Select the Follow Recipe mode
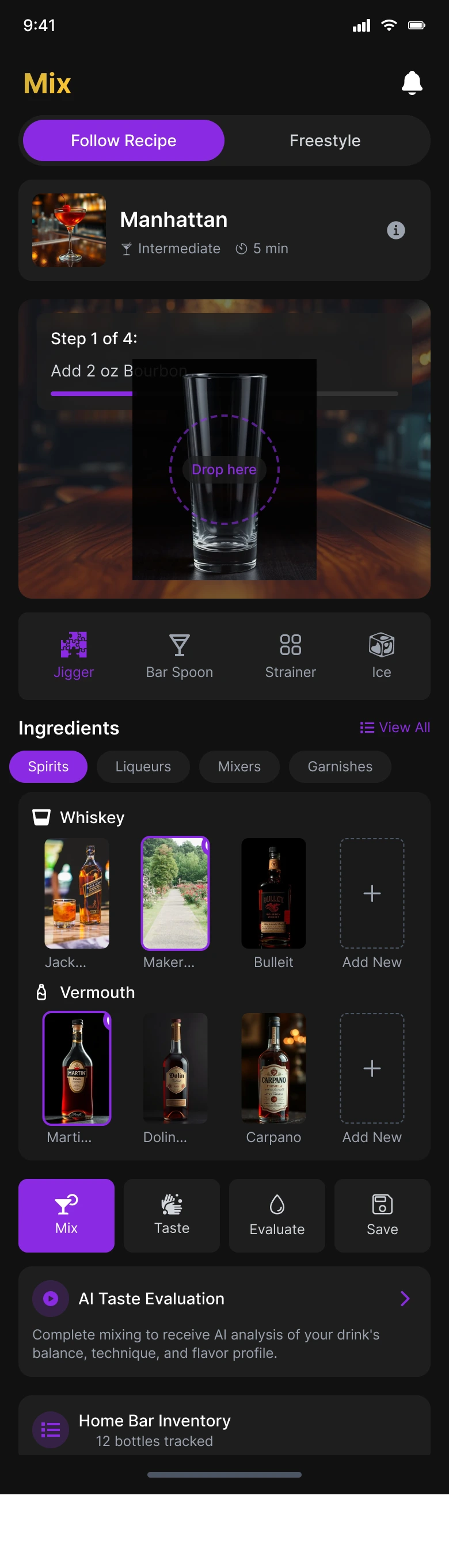The height and width of the screenshot is (1568, 449). (124, 140)
